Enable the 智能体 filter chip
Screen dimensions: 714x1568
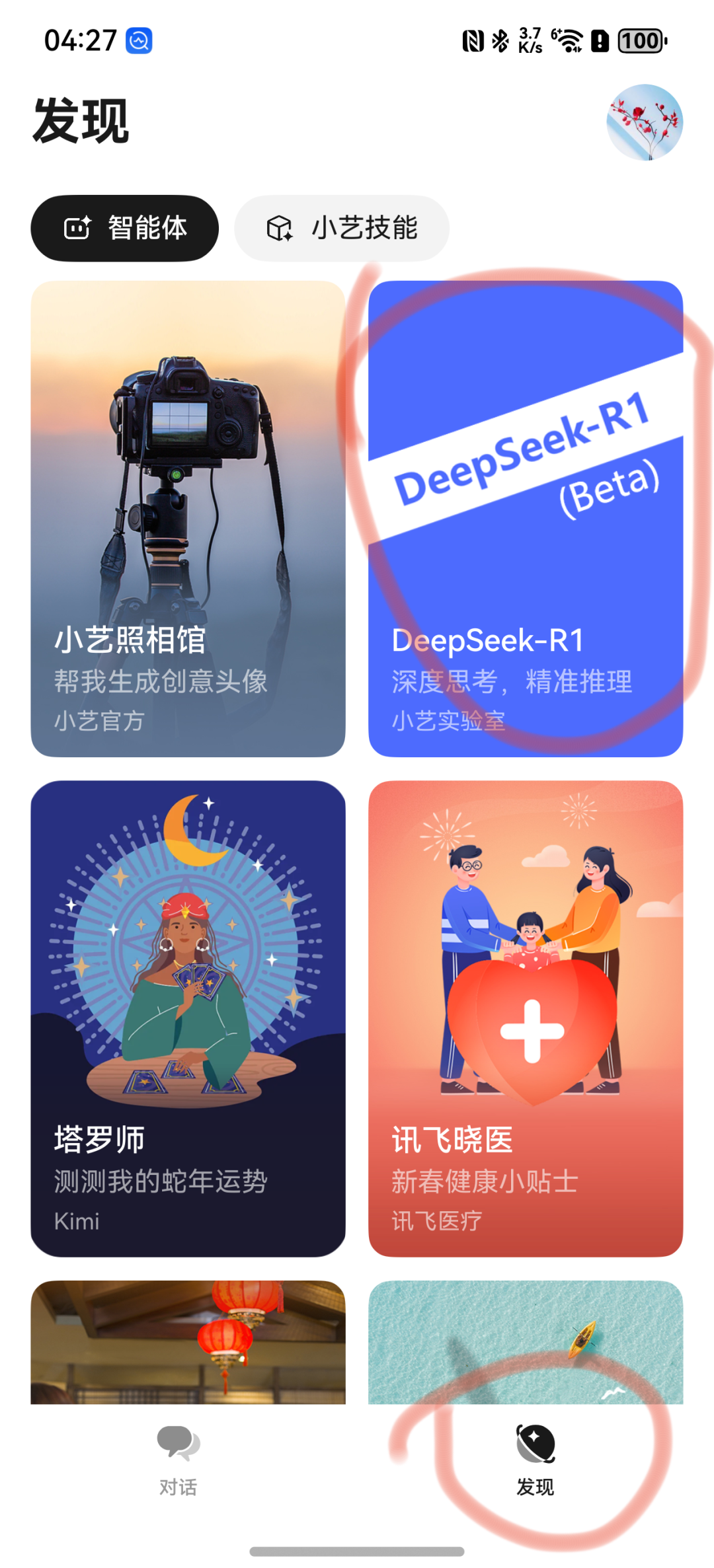tap(124, 227)
